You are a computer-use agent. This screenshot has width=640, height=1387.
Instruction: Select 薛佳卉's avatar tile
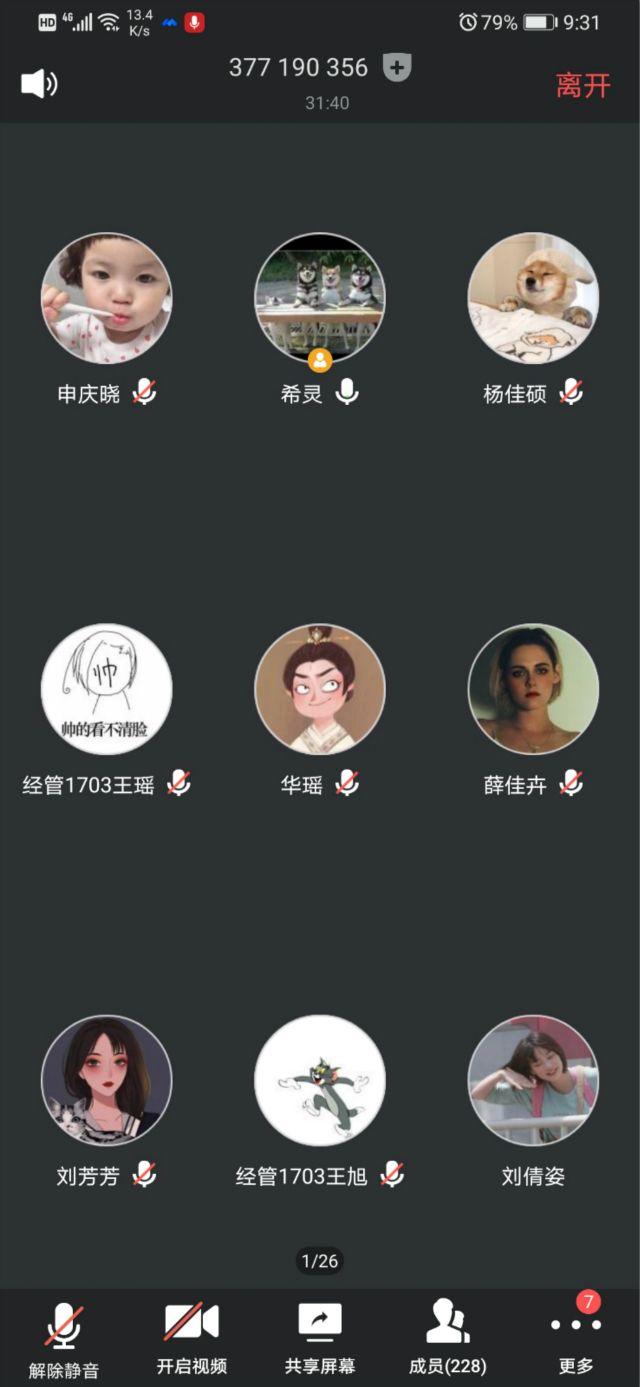[x=533, y=689]
